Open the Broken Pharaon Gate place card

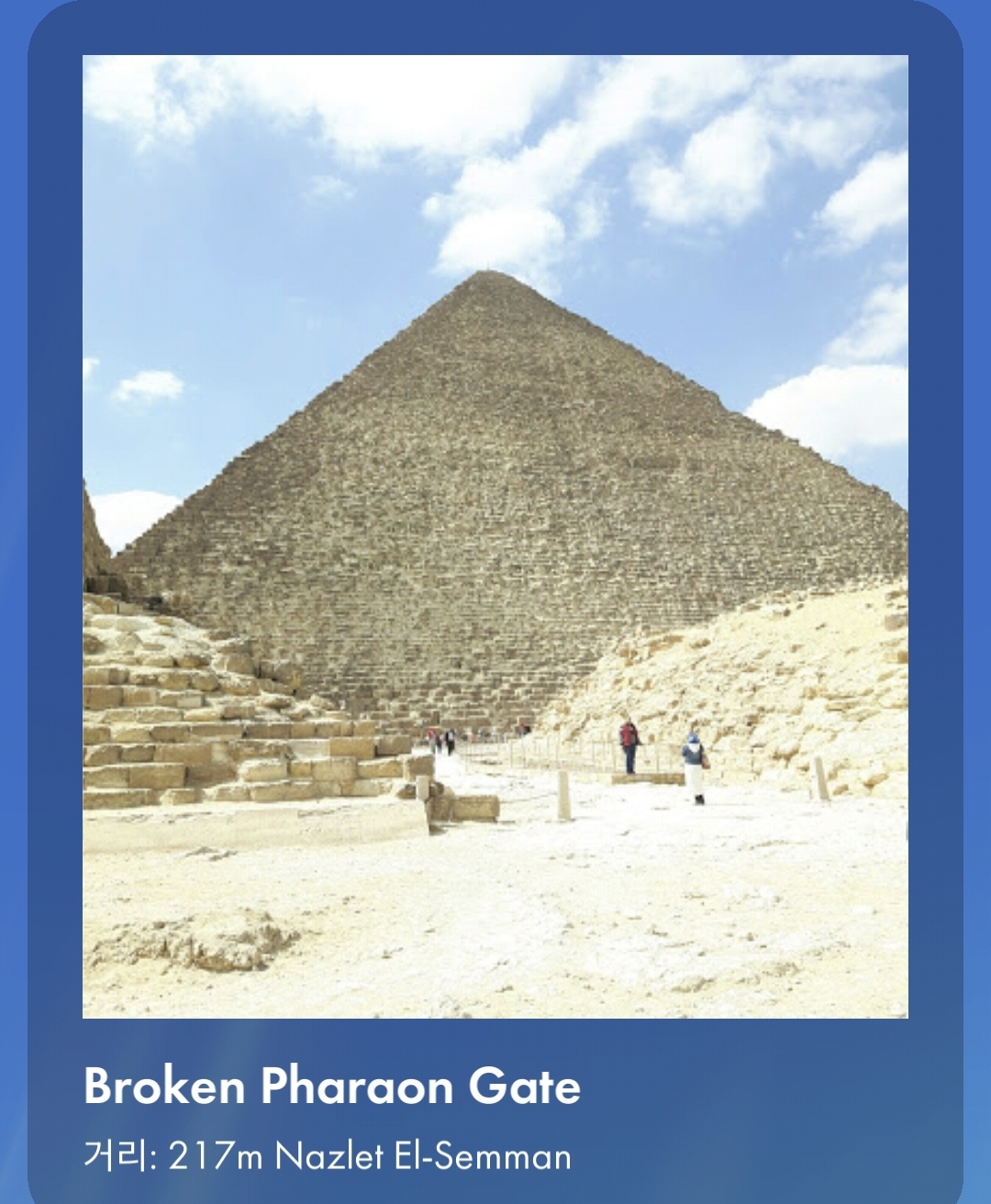(332, 1086)
